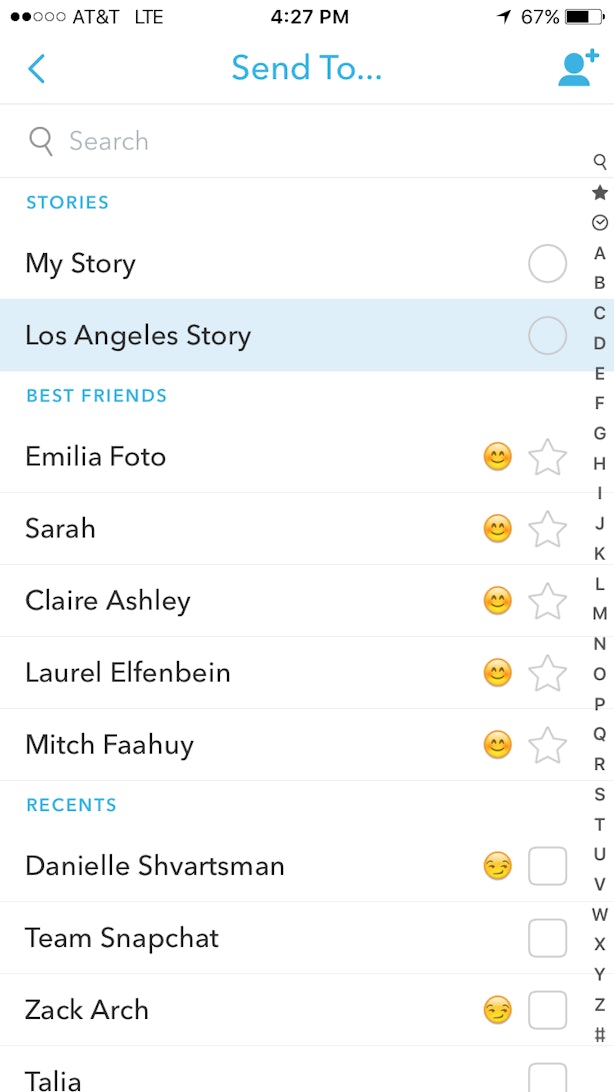614x1092 pixels.
Task: Tap the # symbol in the index
Action: pyautogui.click(x=600, y=1034)
